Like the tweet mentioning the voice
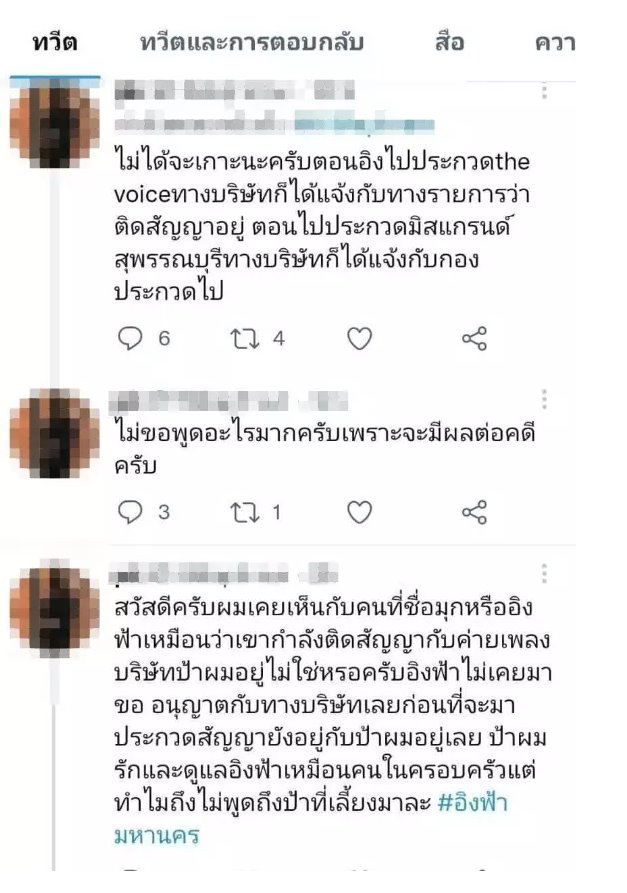 [x=359, y=339]
